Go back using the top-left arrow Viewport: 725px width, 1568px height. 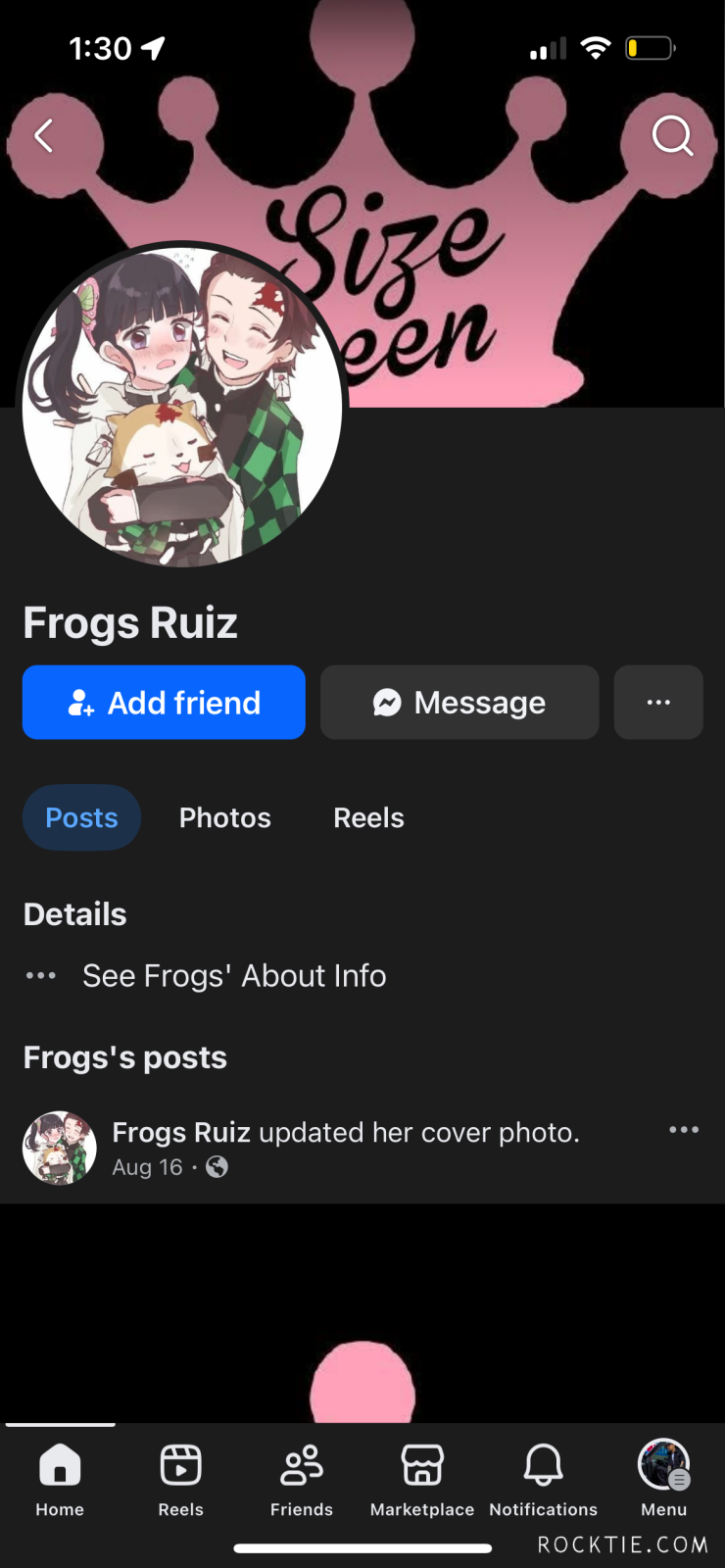tap(44, 136)
